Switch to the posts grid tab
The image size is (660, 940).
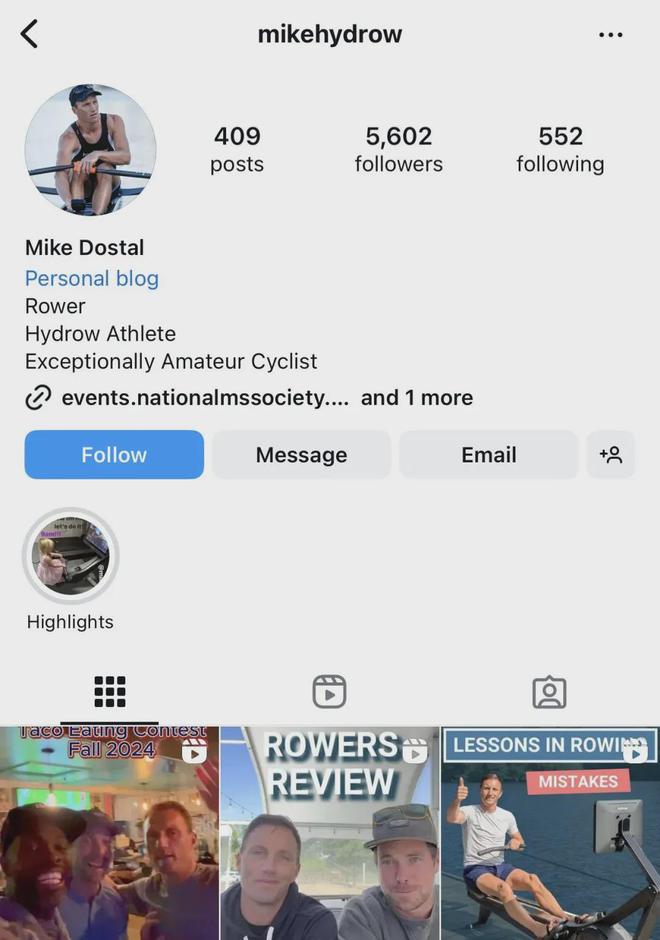(x=109, y=691)
